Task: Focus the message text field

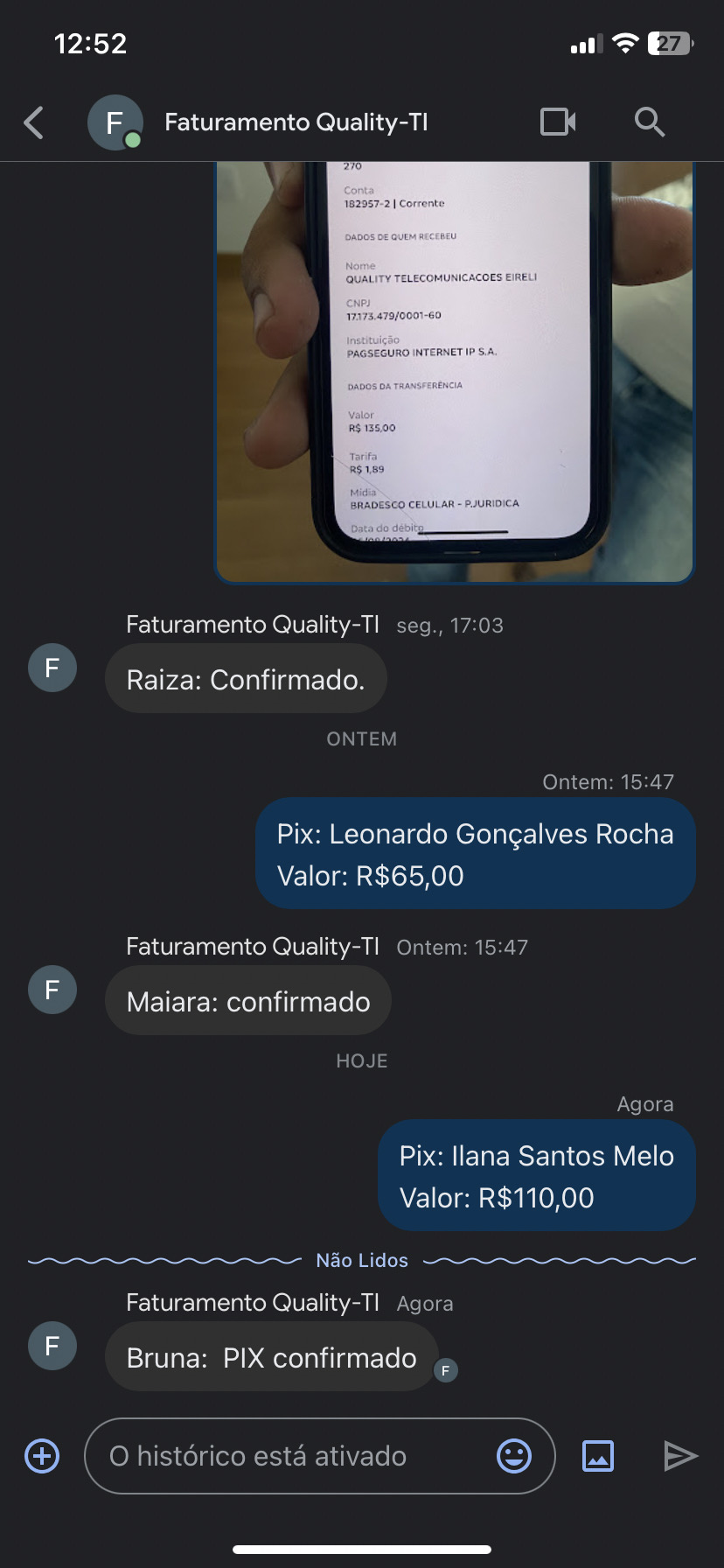Action: [289, 1456]
